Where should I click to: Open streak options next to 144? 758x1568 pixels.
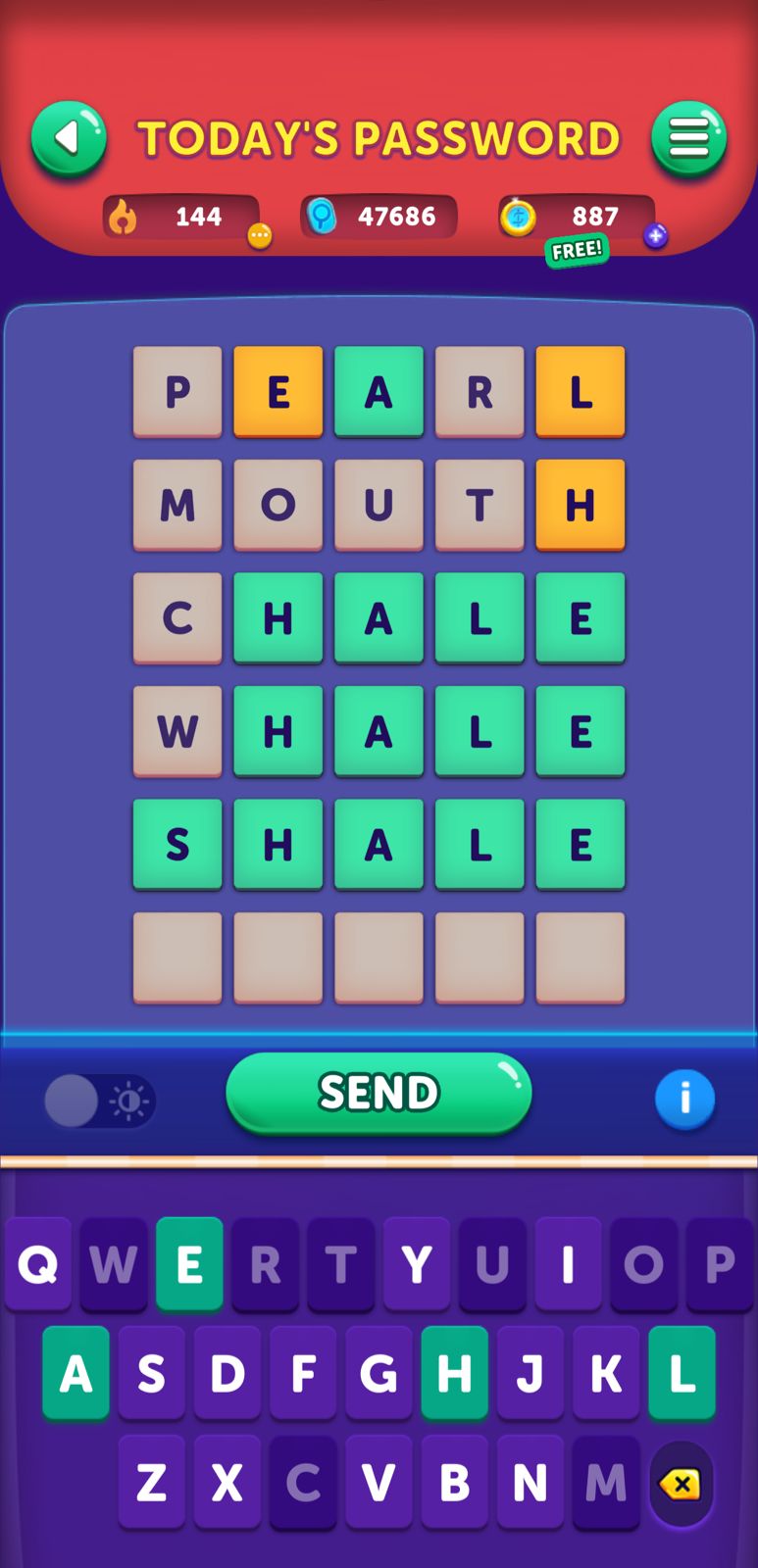(259, 235)
